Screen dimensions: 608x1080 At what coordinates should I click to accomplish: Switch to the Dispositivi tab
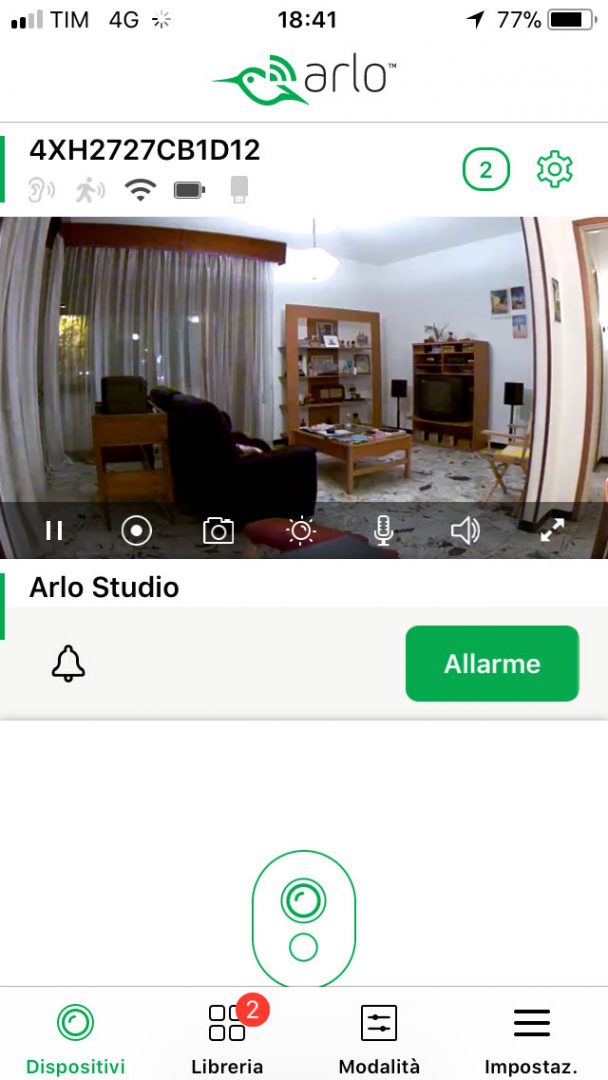click(x=75, y=1039)
